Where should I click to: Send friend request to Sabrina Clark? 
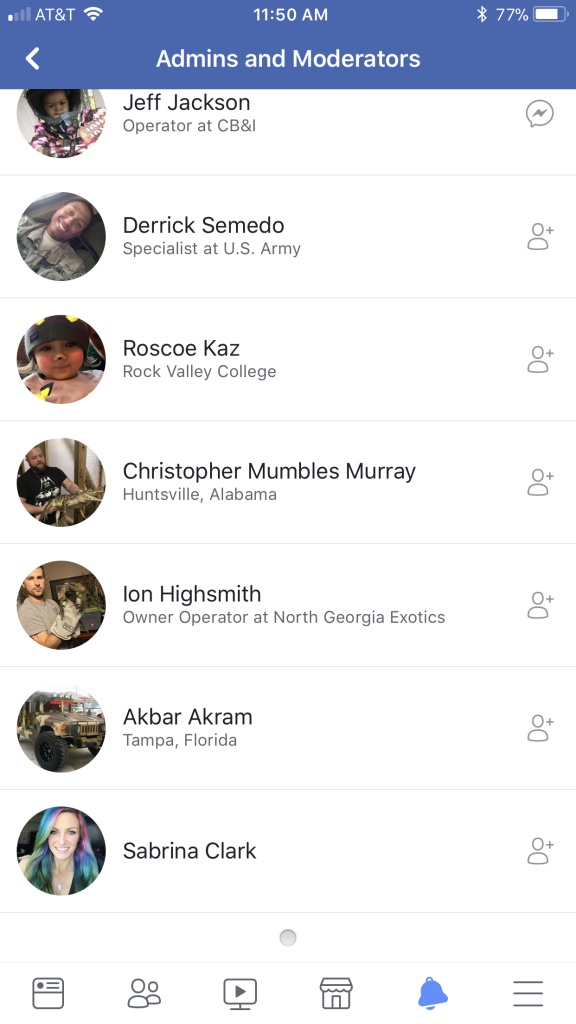click(x=540, y=850)
